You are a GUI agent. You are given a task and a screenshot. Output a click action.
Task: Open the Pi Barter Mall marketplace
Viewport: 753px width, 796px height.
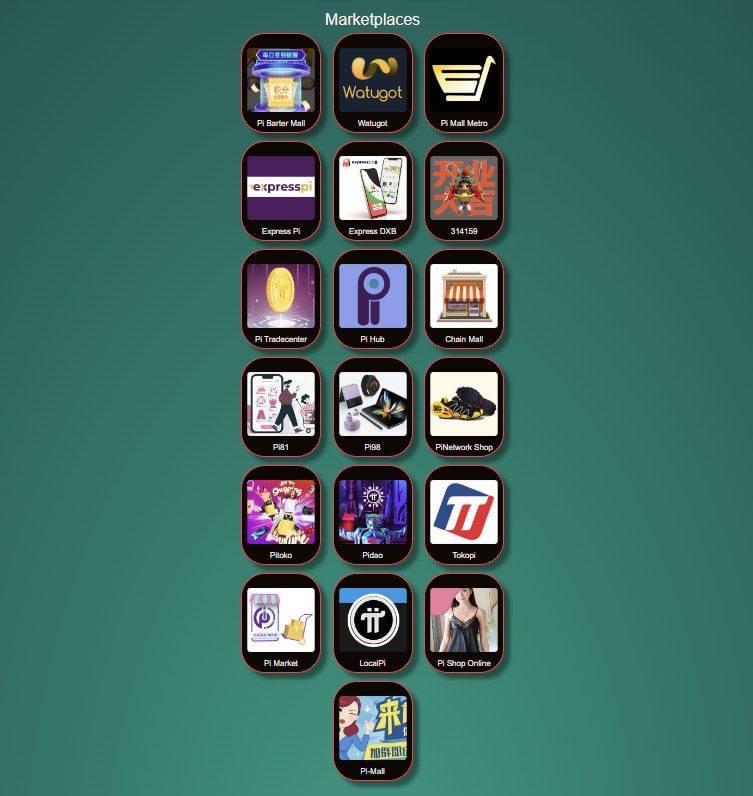click(281, 82)
